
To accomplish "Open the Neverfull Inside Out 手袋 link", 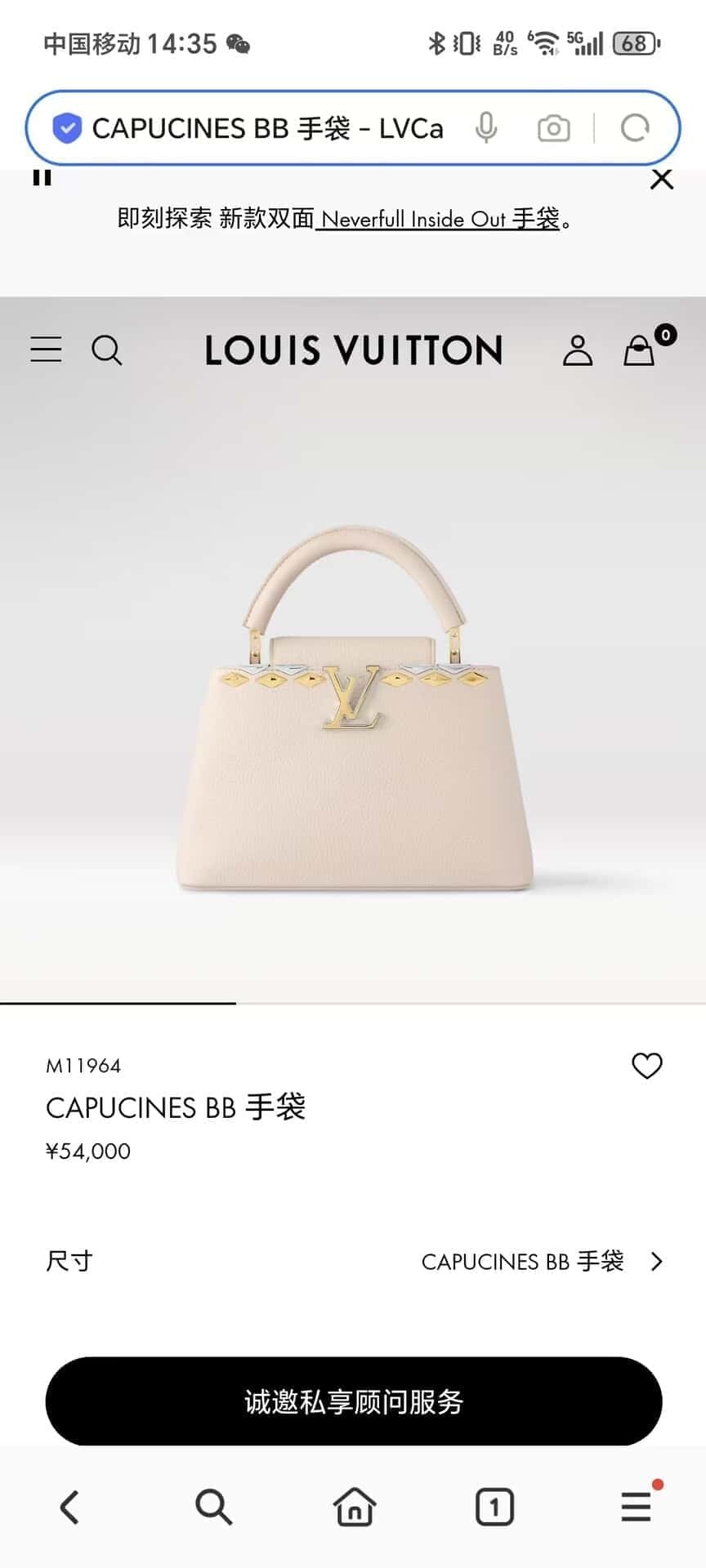I will click(440, 219).
